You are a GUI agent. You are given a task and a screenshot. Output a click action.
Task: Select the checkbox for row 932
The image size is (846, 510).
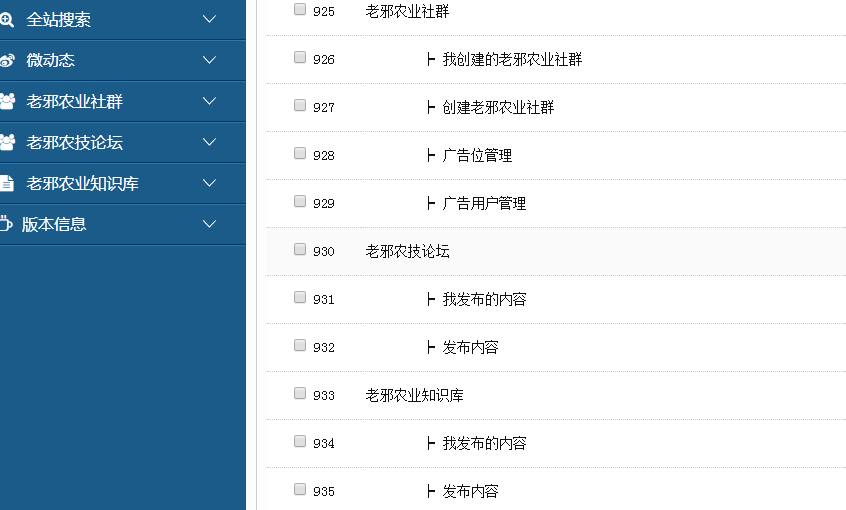[x=300, y=345]
